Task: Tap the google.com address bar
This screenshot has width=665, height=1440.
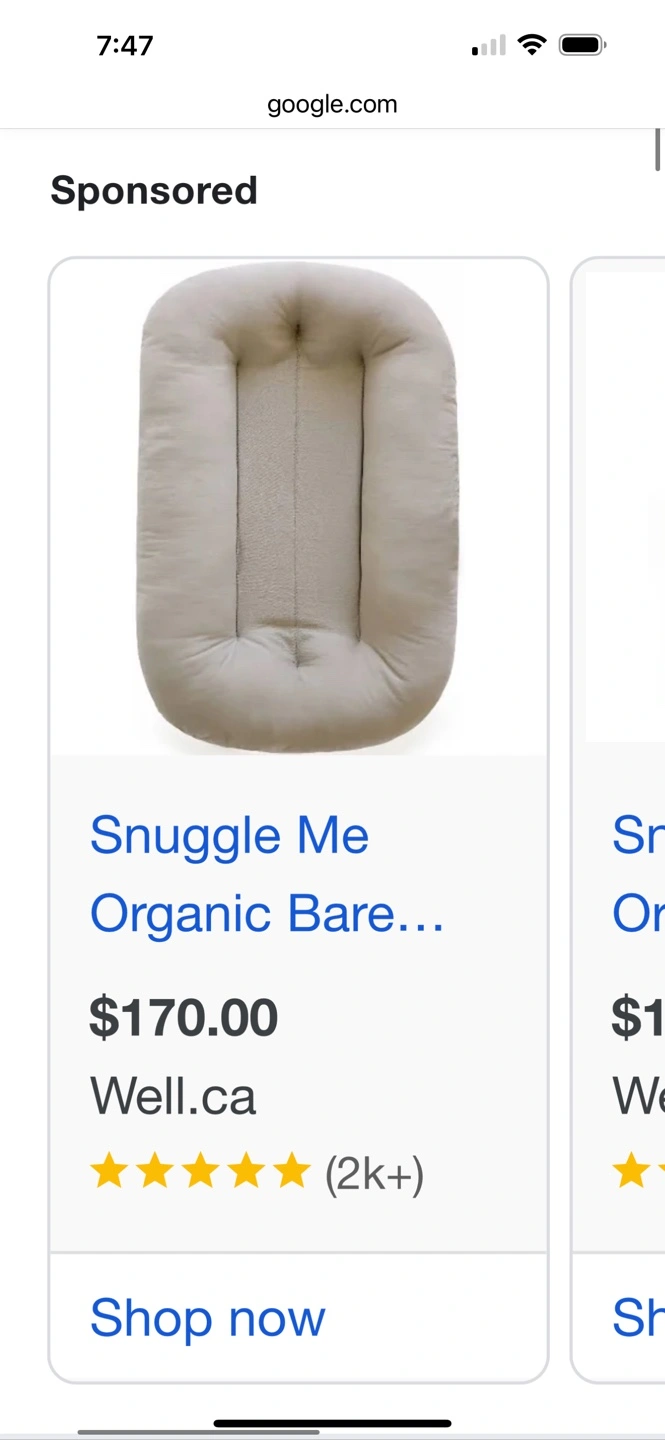Action: tap(332, 104)
